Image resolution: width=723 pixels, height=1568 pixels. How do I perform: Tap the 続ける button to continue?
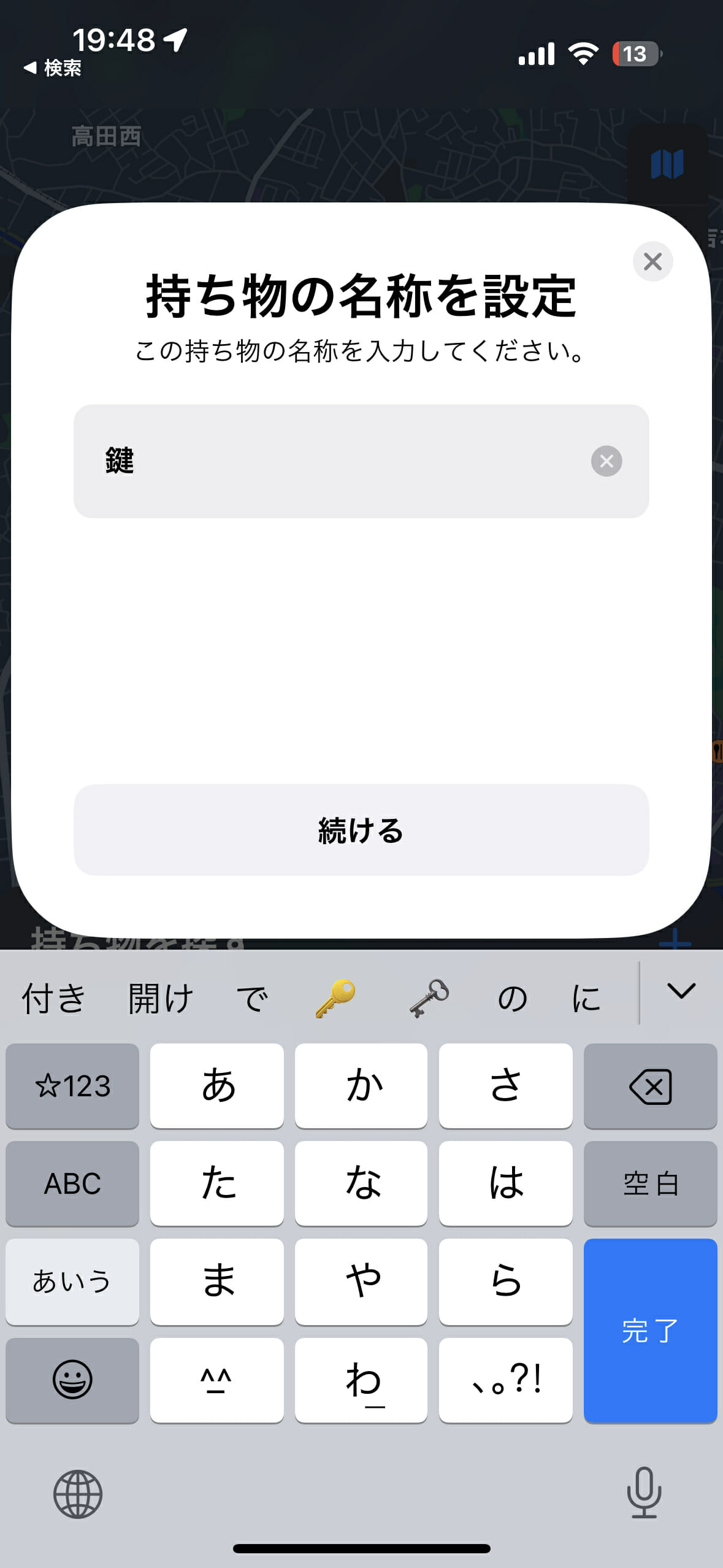tap(361, 829)
